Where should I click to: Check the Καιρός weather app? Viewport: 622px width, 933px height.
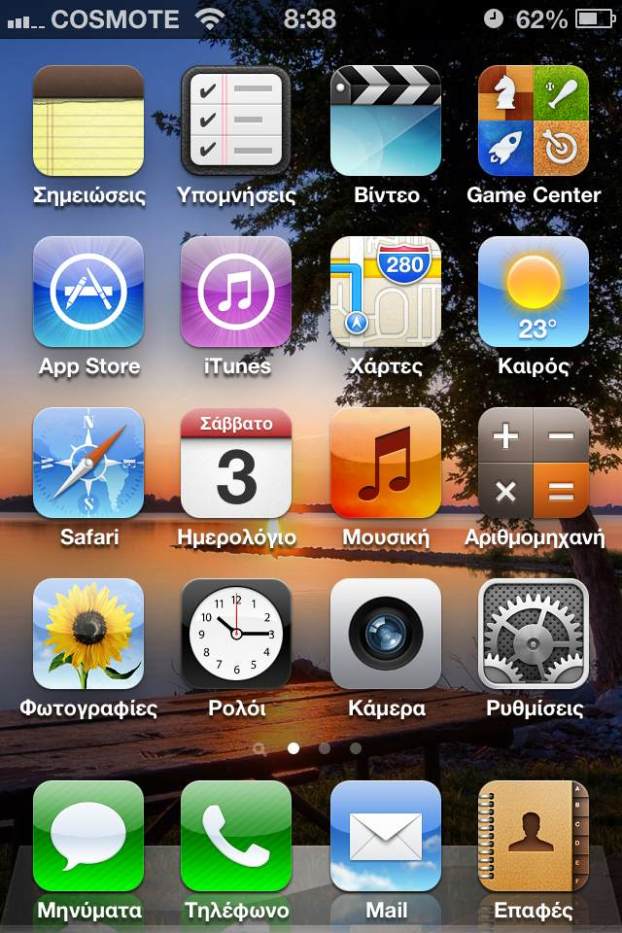pyautogui.click(x=533, y=292)
